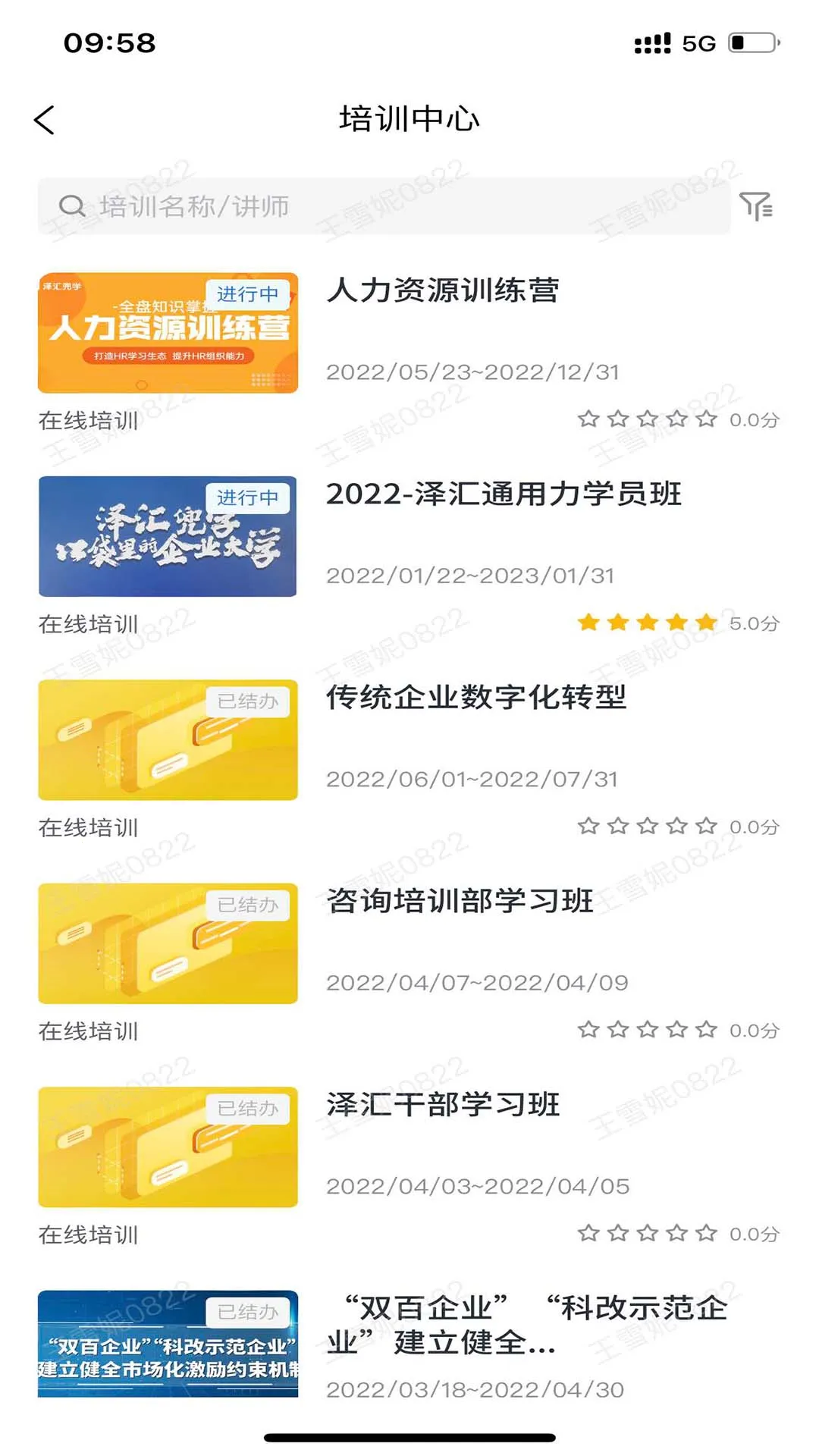Open the filter icon beside the search field
Screen dimensions: 819x1456
757,204
